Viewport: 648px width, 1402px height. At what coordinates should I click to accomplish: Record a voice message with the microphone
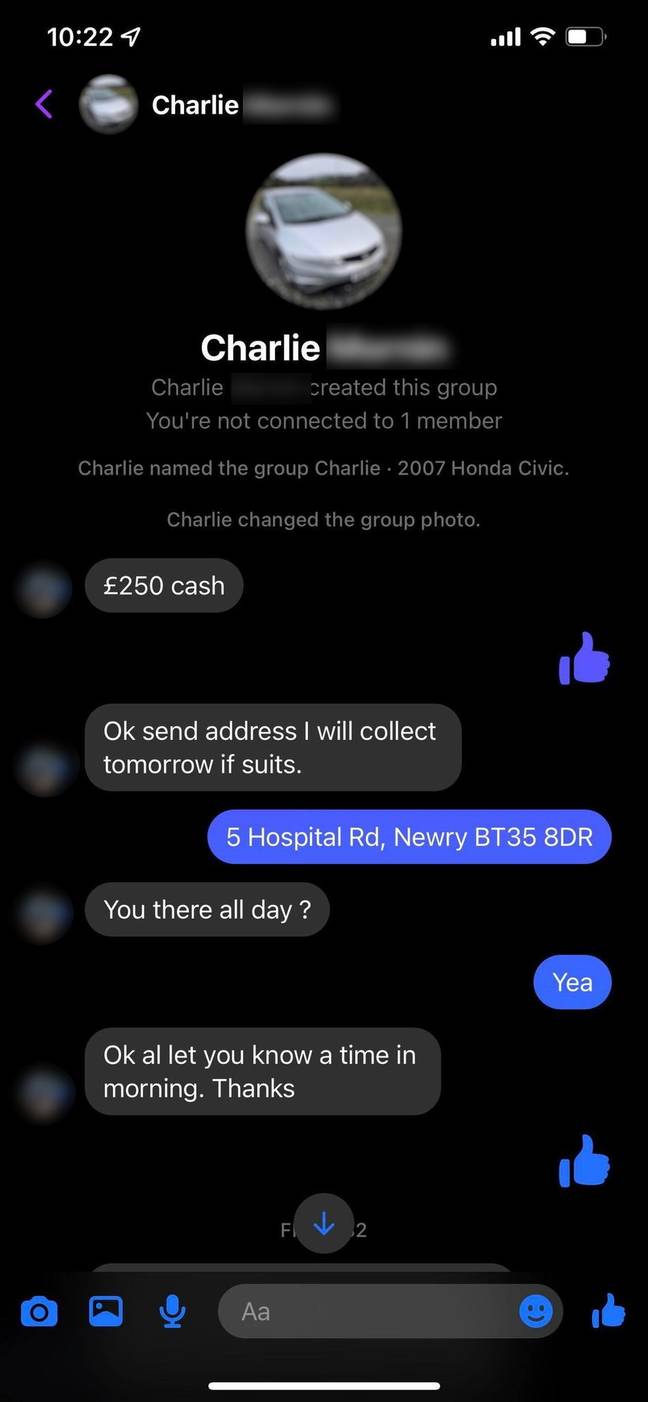tap(173, 1311)
